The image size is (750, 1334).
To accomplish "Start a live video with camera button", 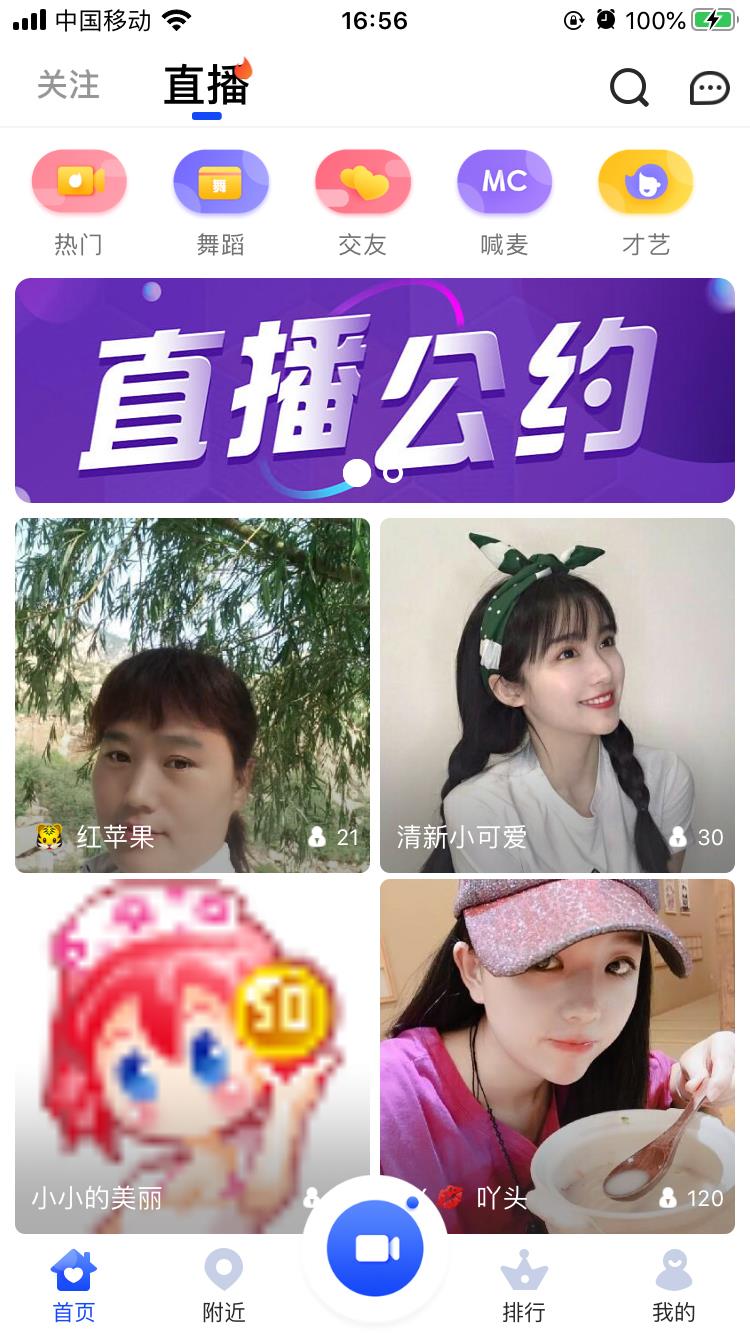I will (375, 1248).
